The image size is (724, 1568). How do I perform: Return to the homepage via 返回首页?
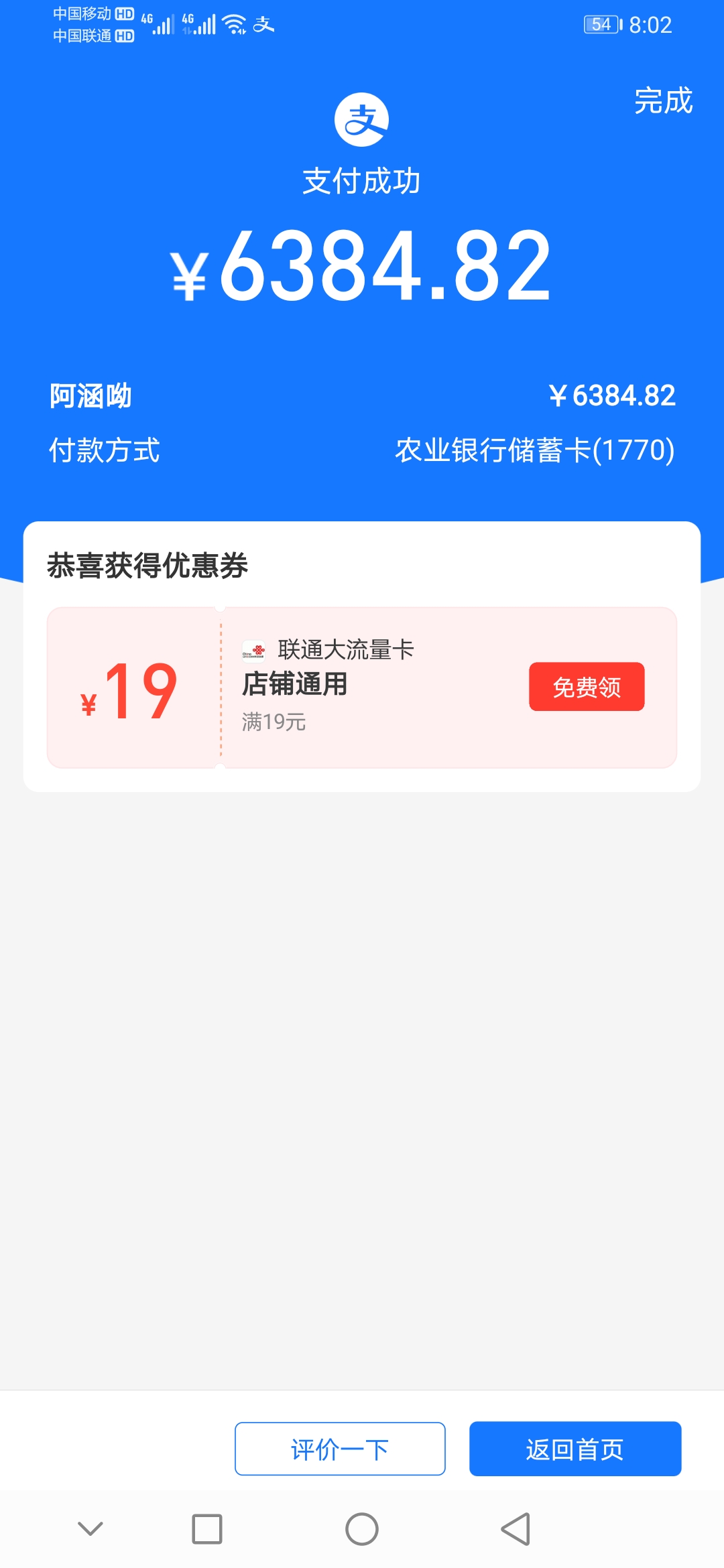tap(575, 1449)
